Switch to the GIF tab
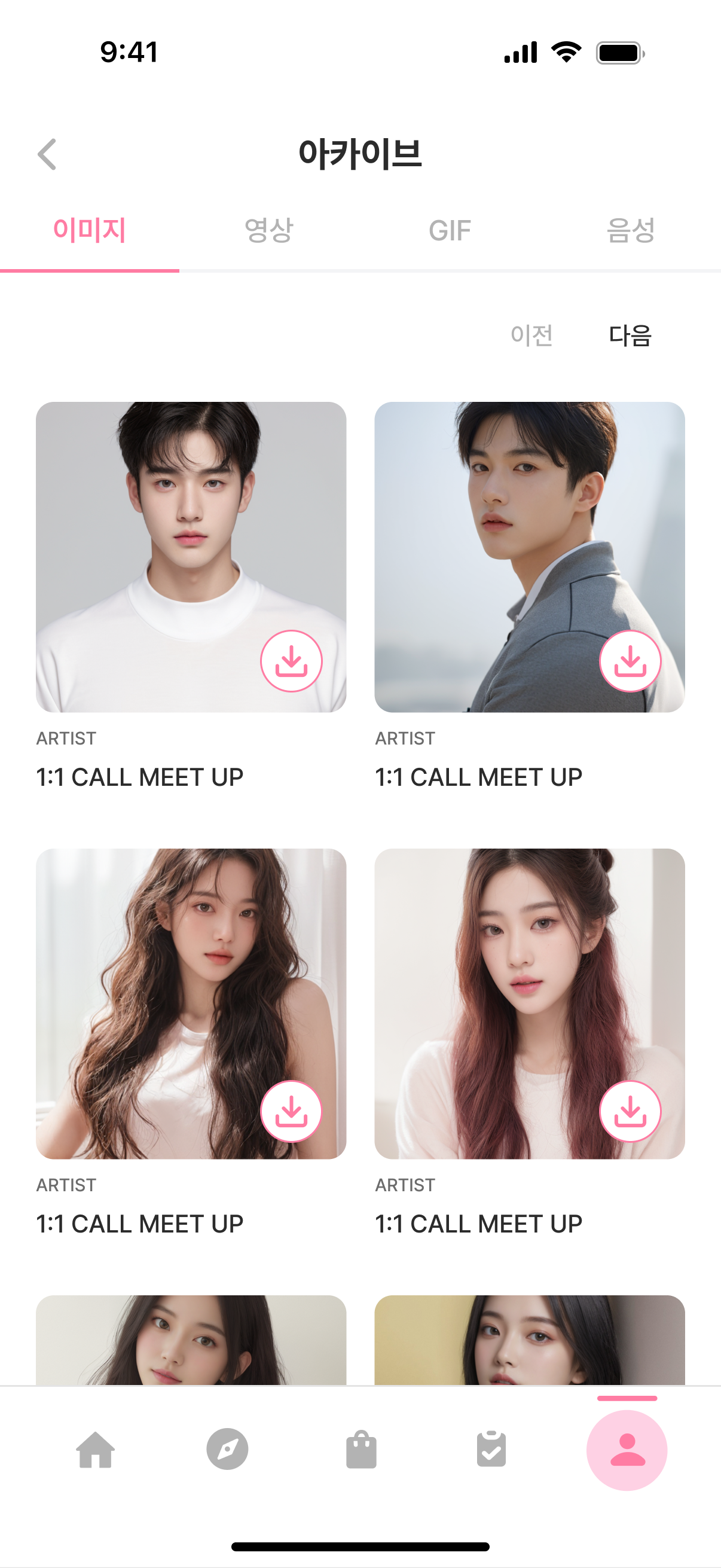 450,231
